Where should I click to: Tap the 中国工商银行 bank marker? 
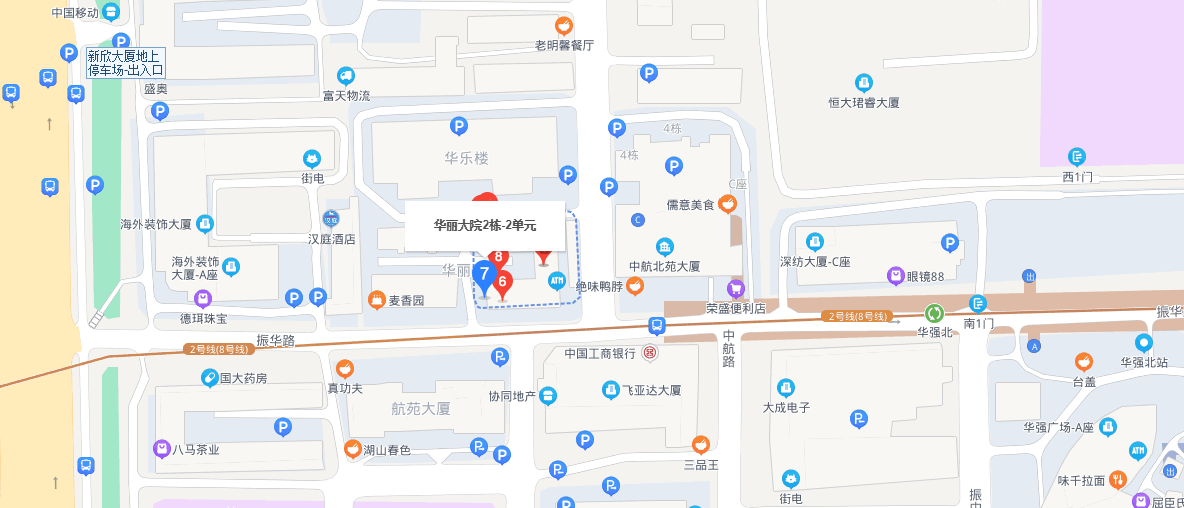pyautogui.click(x=650, y=352)
